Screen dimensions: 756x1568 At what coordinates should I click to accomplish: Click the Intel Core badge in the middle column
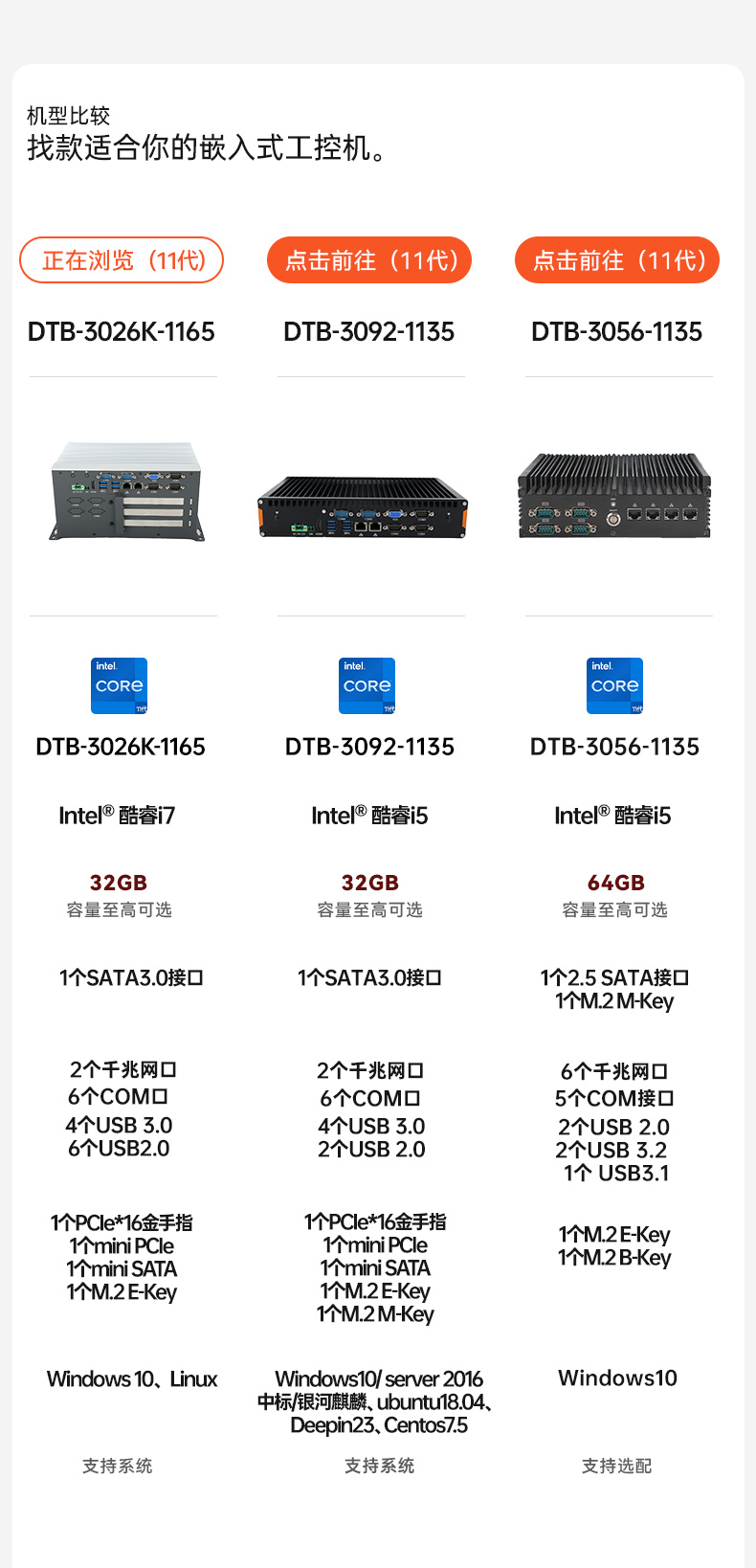coord(367,685)
